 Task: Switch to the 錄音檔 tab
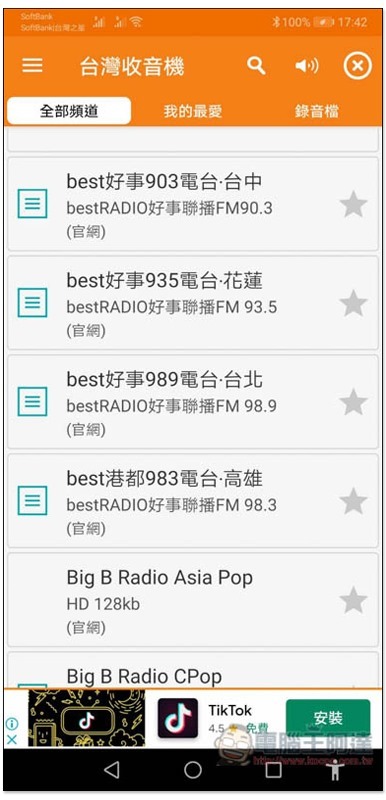tap(317, 111)
